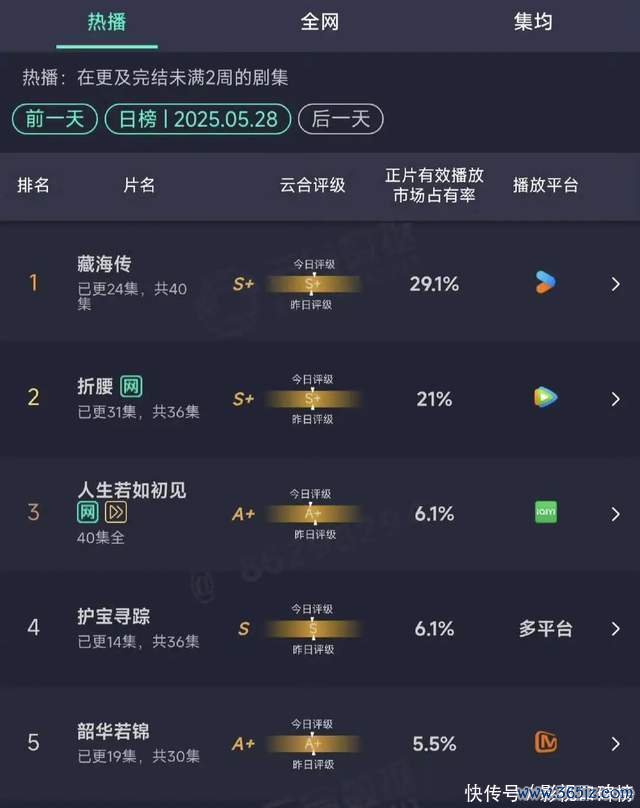The image size is (640, 808).
Task: Open details for 藏海传
Action: (x=616, y=284)
